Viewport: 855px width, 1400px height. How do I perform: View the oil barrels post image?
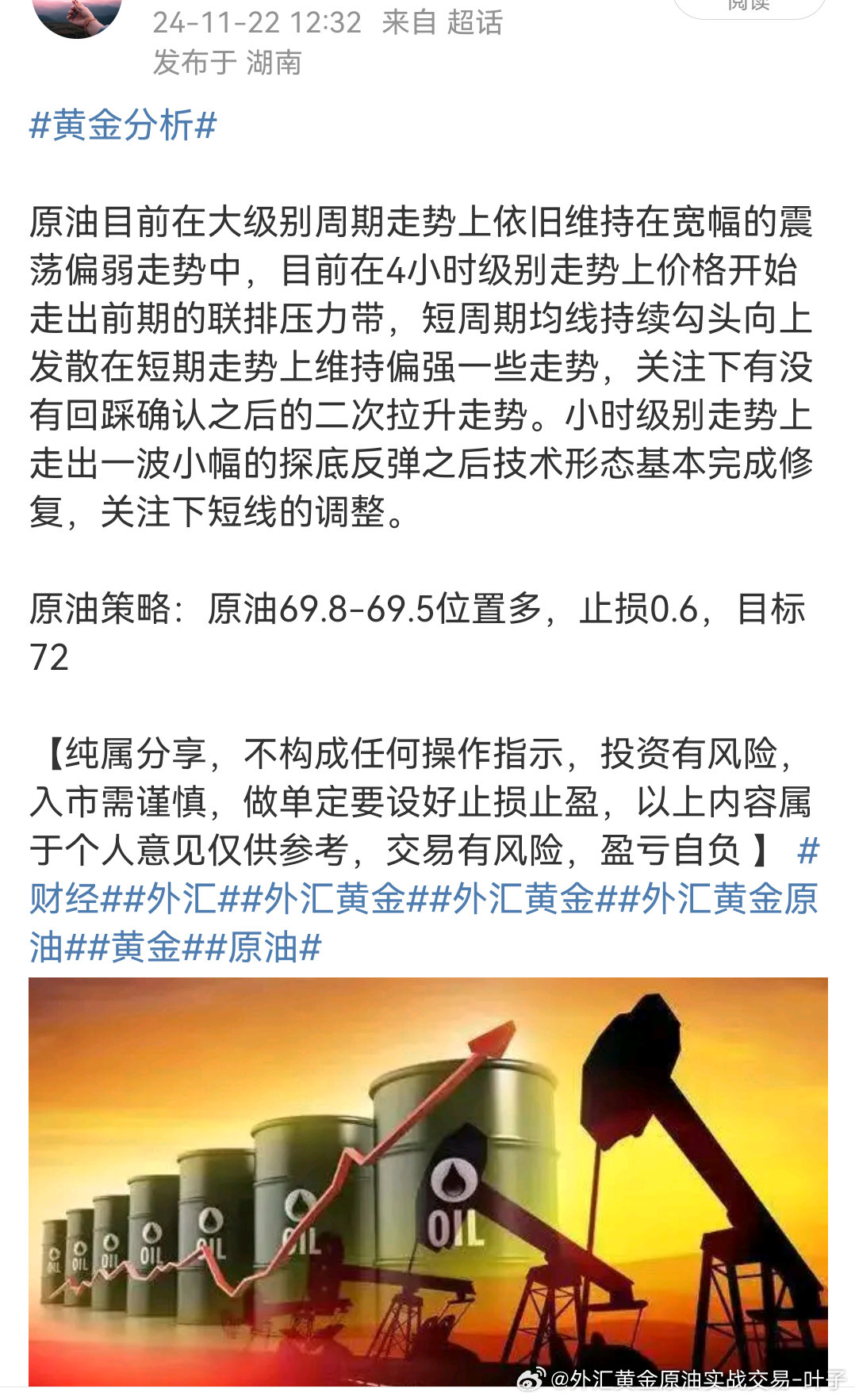[x=427, y=1181]
